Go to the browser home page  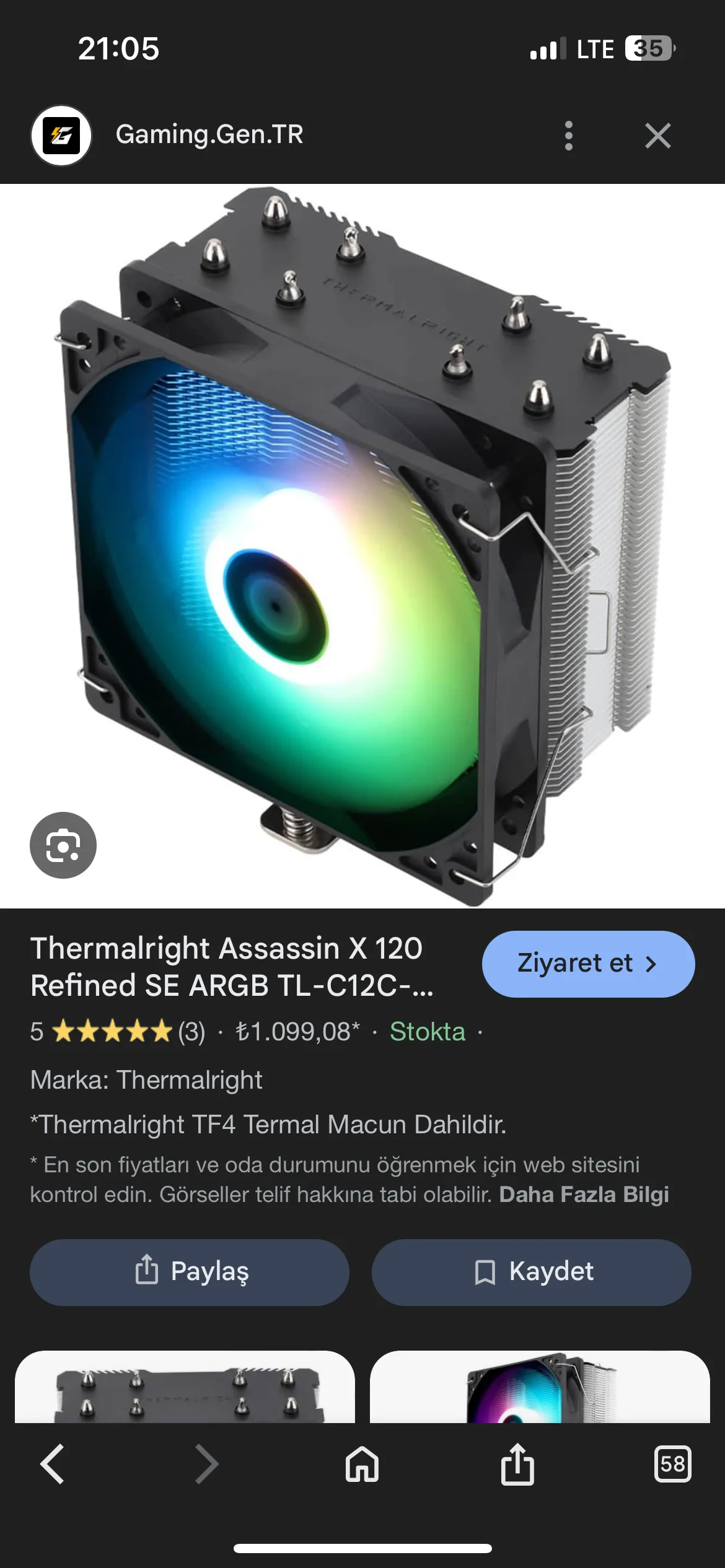coord(362,1465)
